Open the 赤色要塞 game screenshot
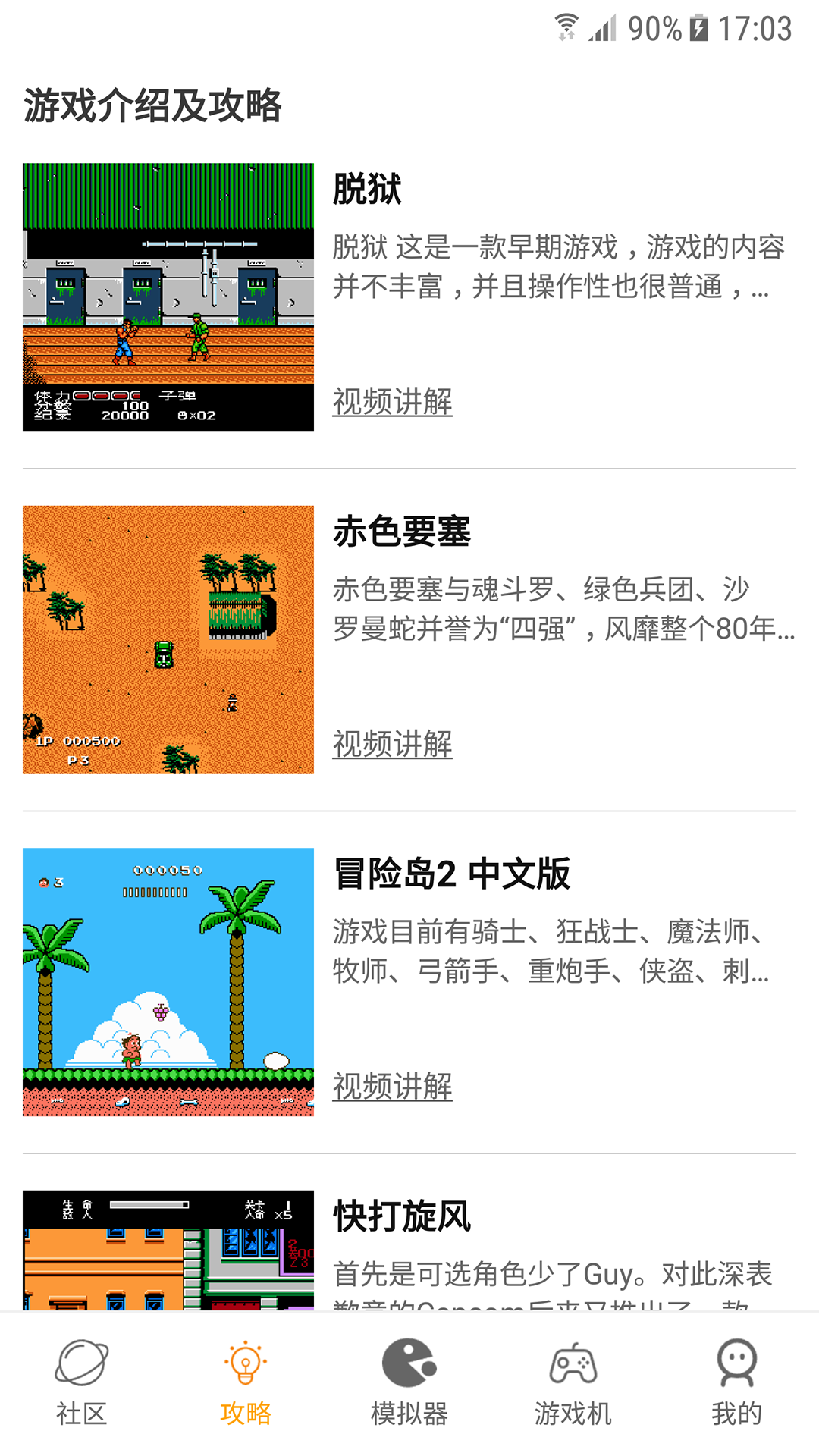Viewport: 819px width, 1456px height. (168, 639)
